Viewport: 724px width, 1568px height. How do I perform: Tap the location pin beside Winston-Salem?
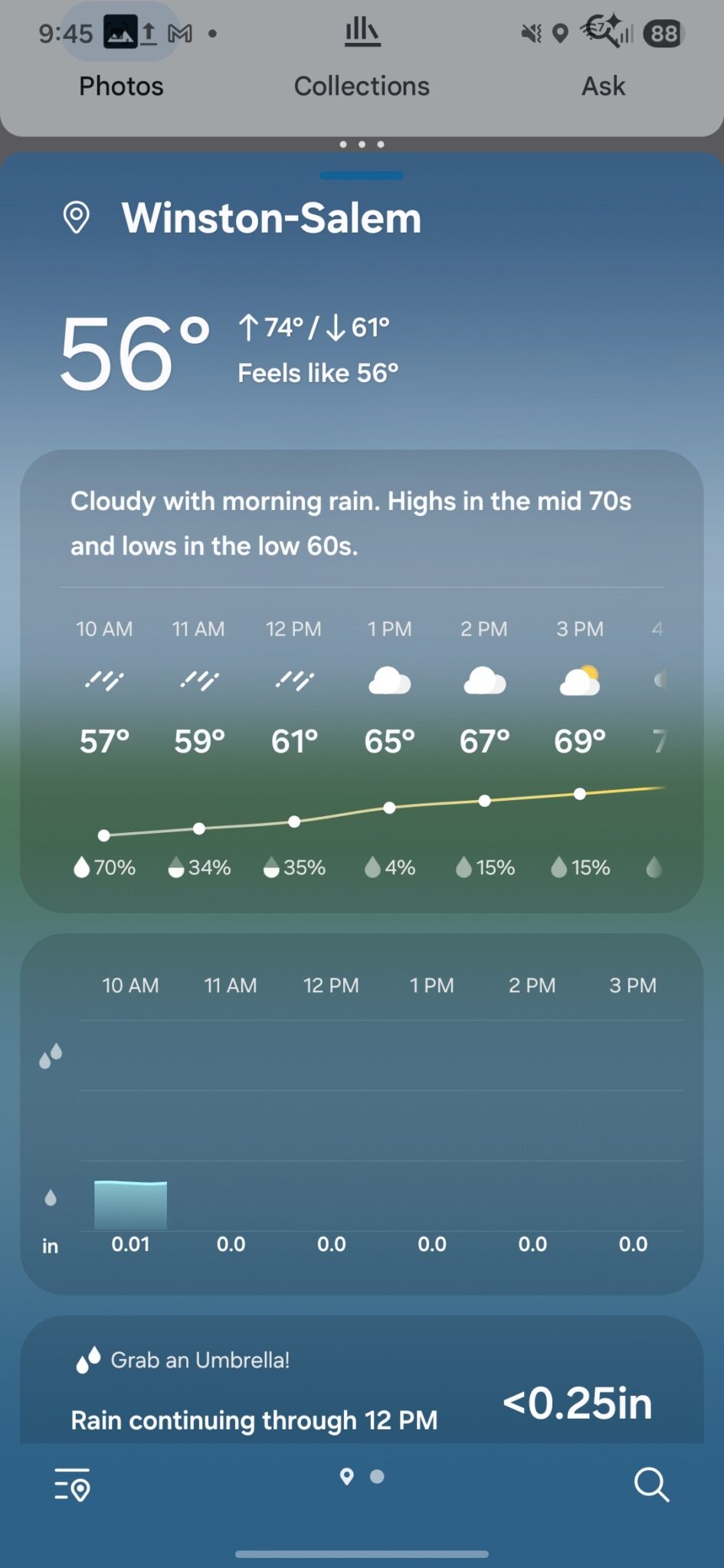[77, 218]
